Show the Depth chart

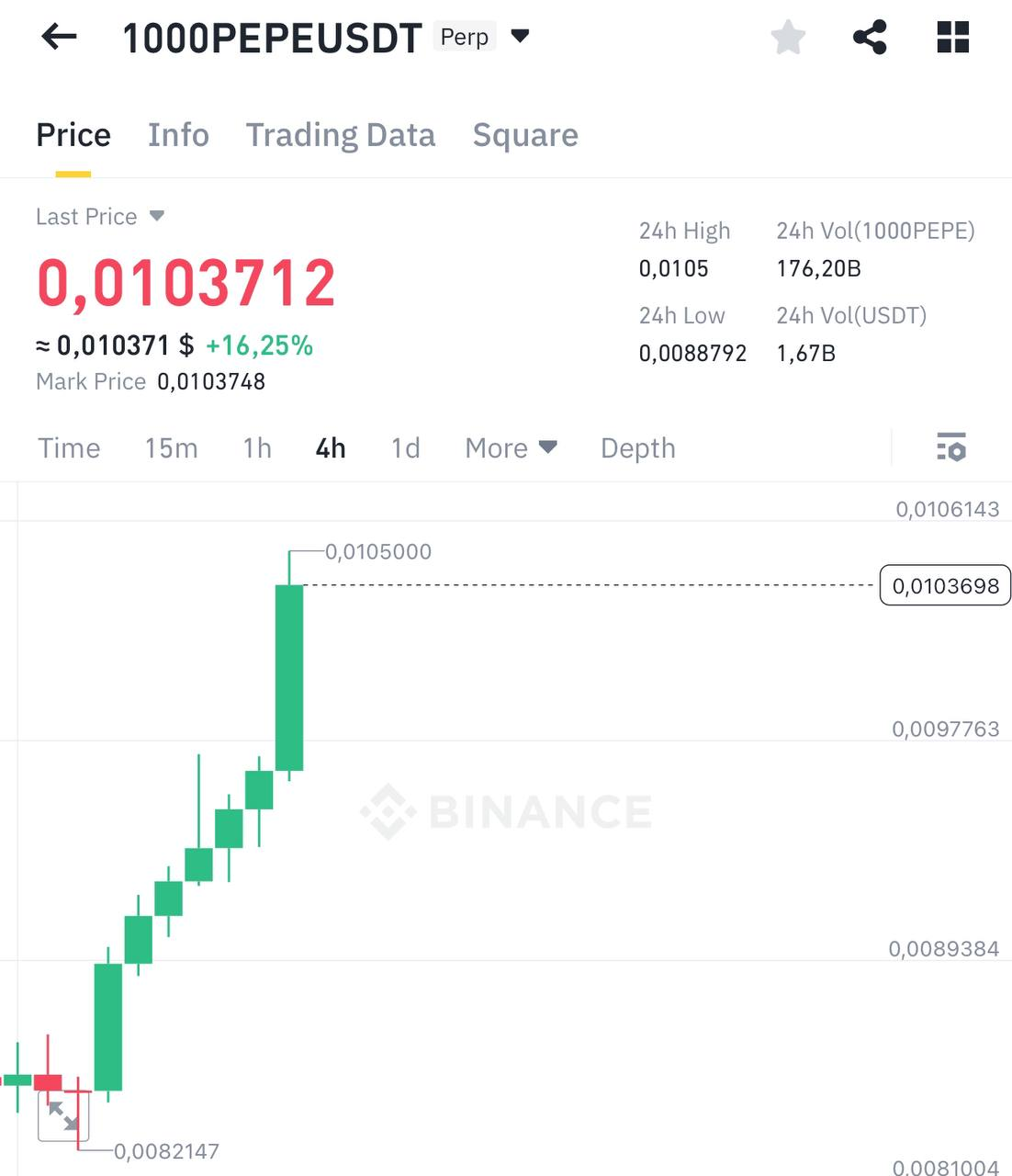click(x=637, y=448)
